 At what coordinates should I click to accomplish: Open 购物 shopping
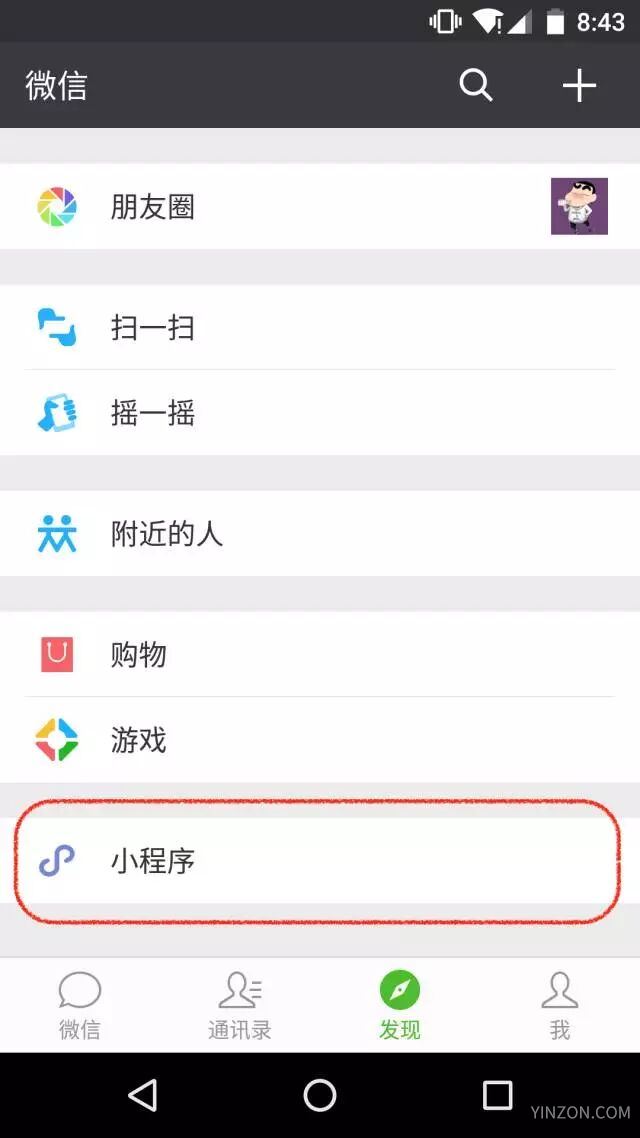320,654
